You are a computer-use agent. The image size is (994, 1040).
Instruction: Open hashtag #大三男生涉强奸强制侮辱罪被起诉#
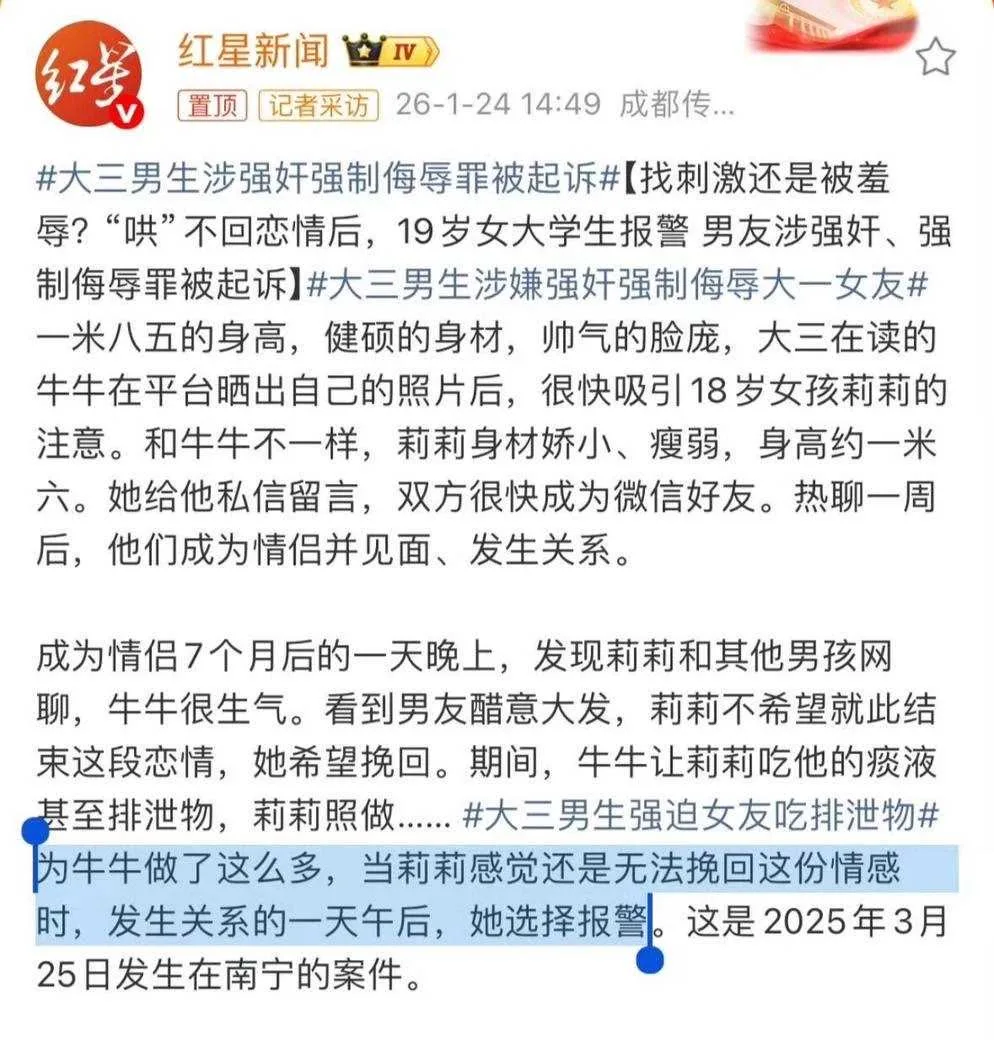[x=328, y=179]
